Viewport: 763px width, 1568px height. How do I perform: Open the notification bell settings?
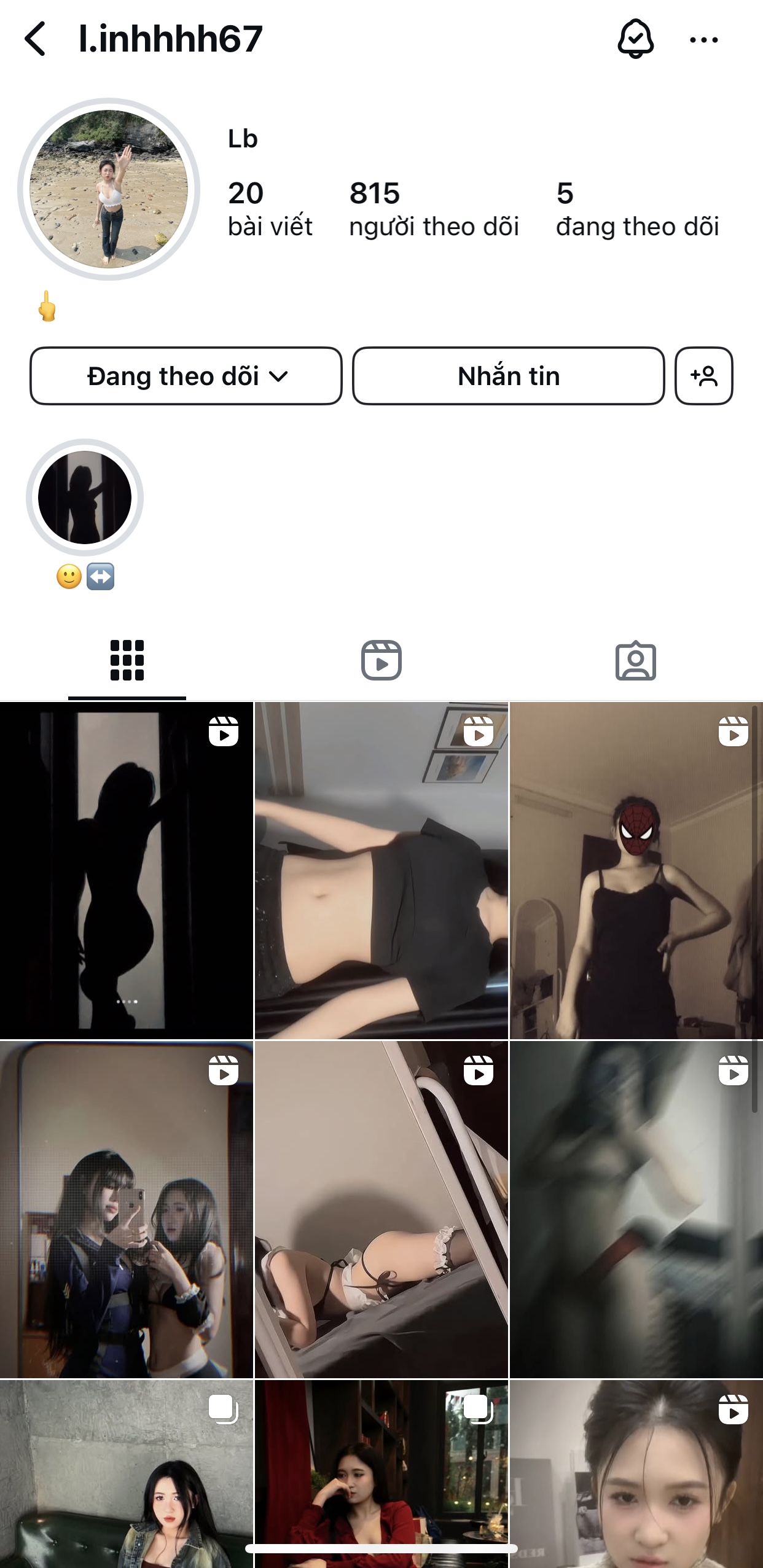click(635, 39)
